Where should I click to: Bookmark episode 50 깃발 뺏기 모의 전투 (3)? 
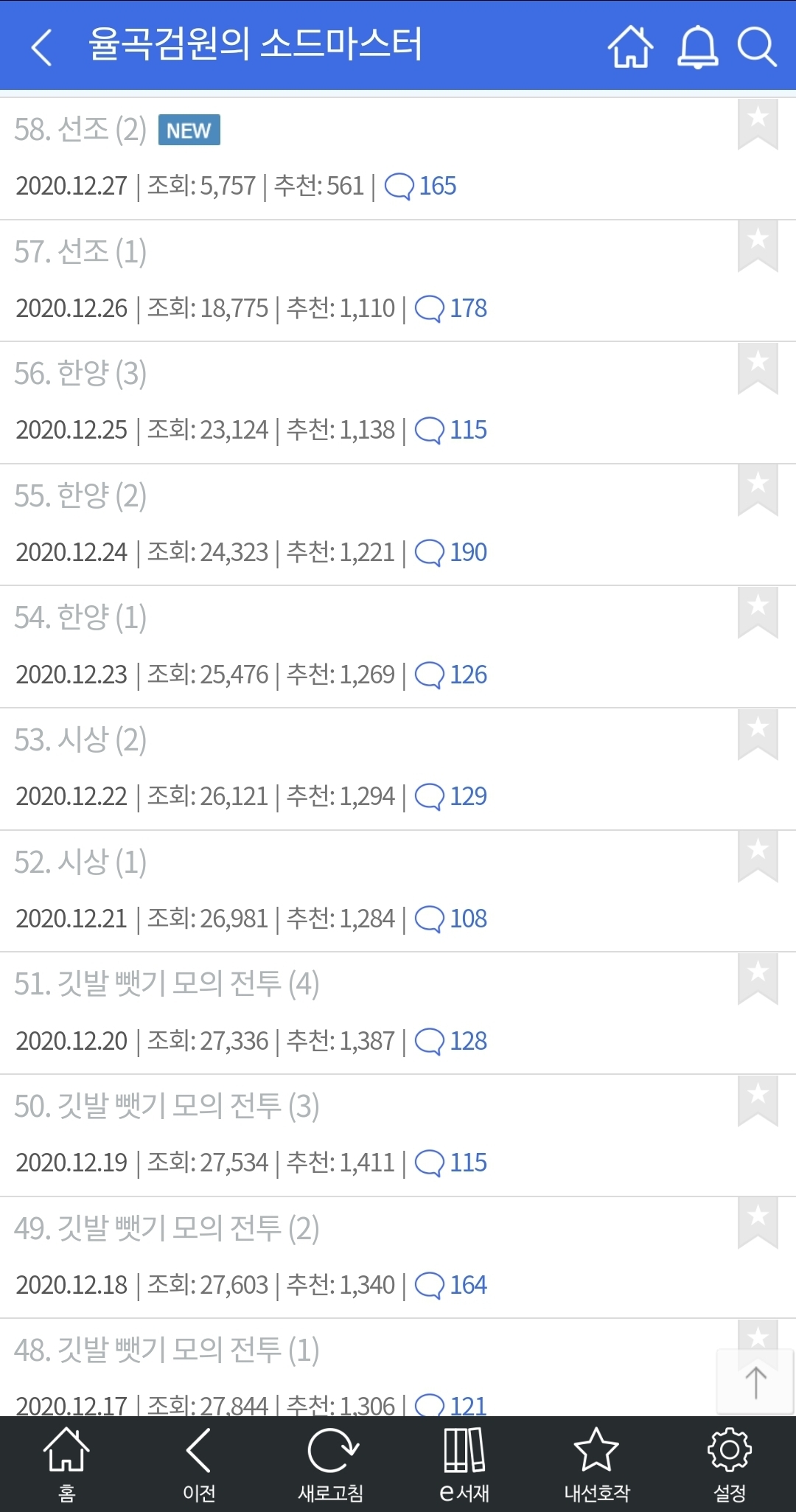[x=756, y=1101]
